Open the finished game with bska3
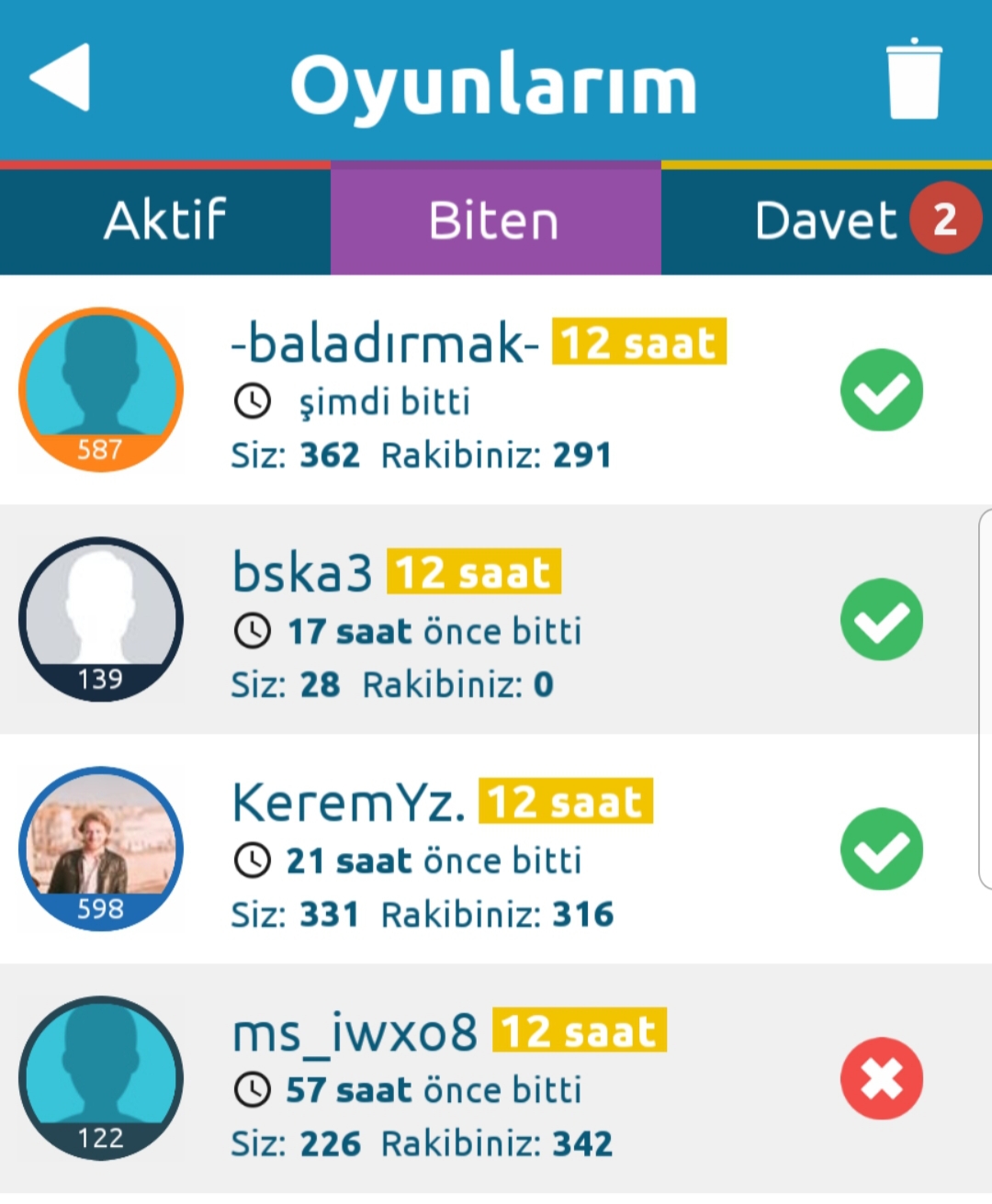Viewport: 992px width, 1204px height. (496, 620)
